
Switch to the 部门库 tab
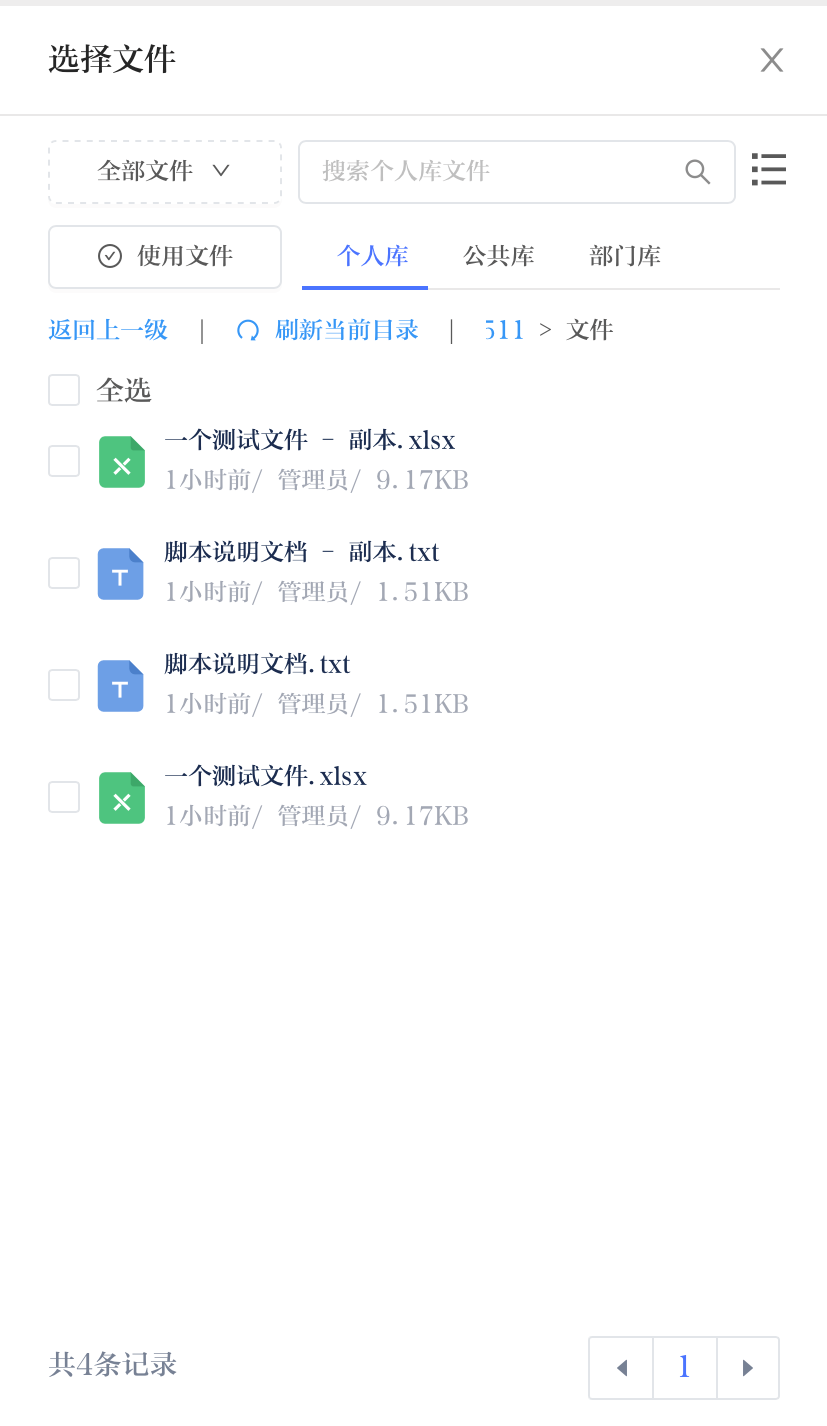click(x=624, y=256)
